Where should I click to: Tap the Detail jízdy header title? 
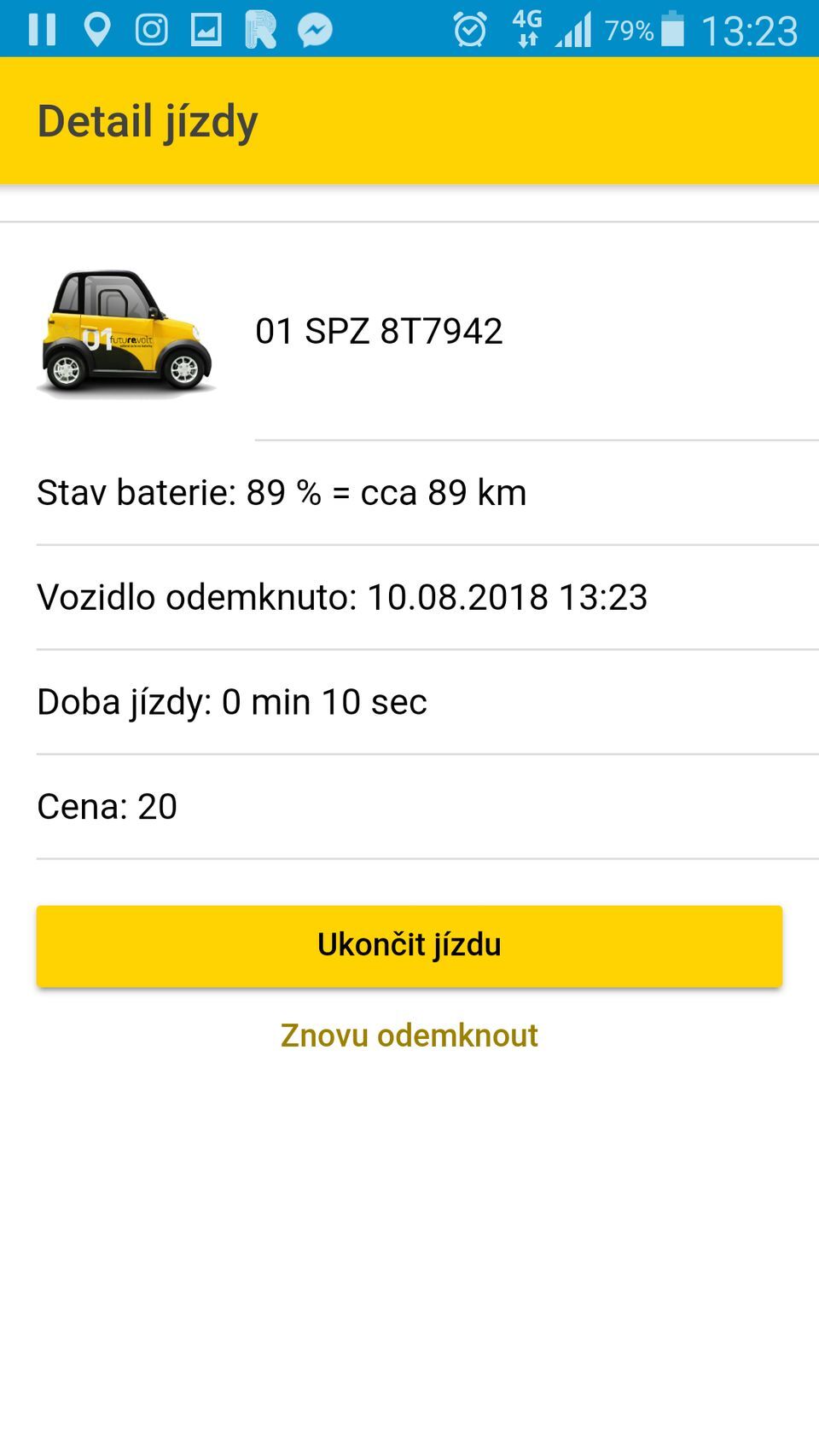click(x=146, y=119)
